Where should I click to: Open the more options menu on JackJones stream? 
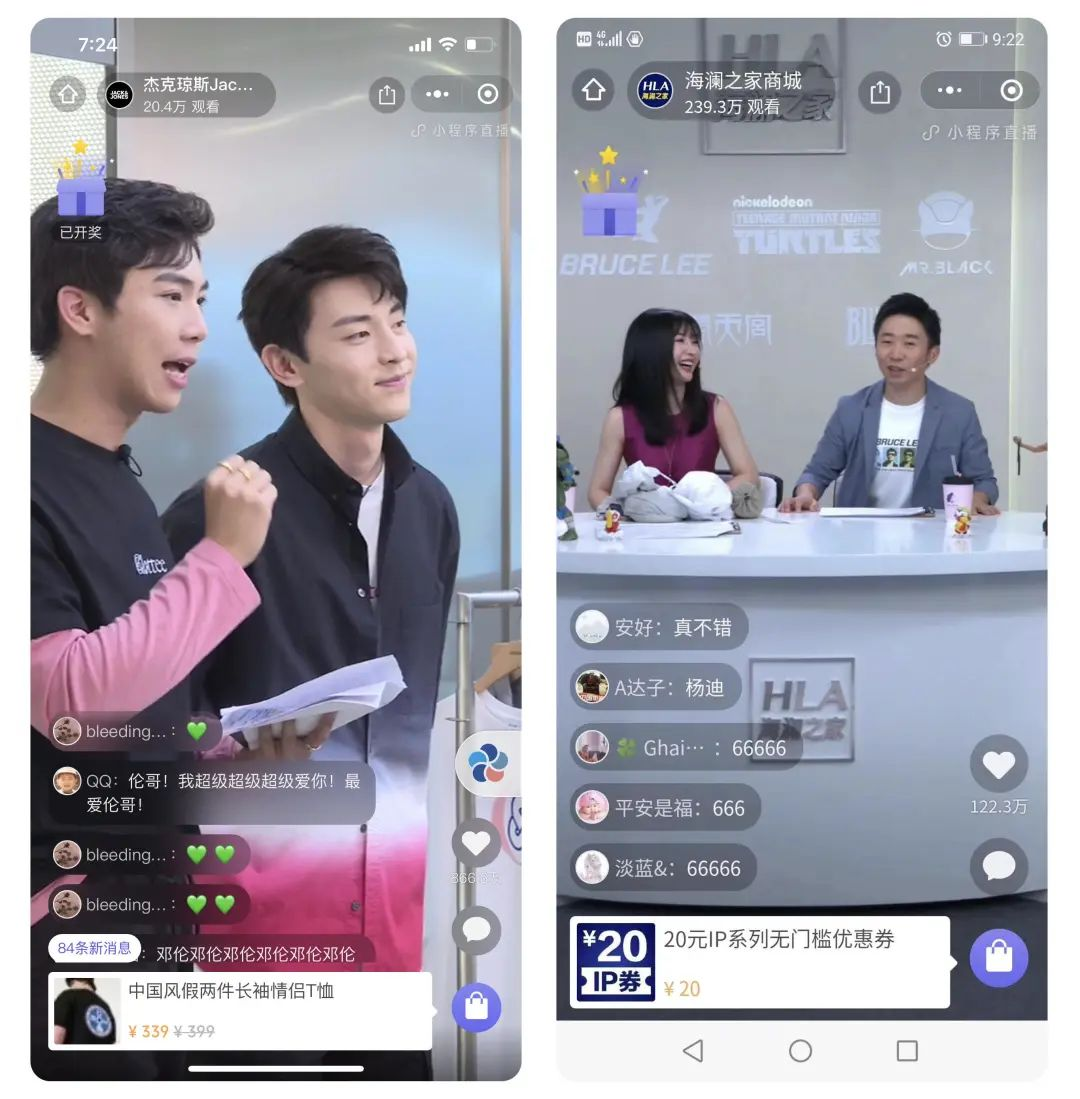click(x=436, y=94)
